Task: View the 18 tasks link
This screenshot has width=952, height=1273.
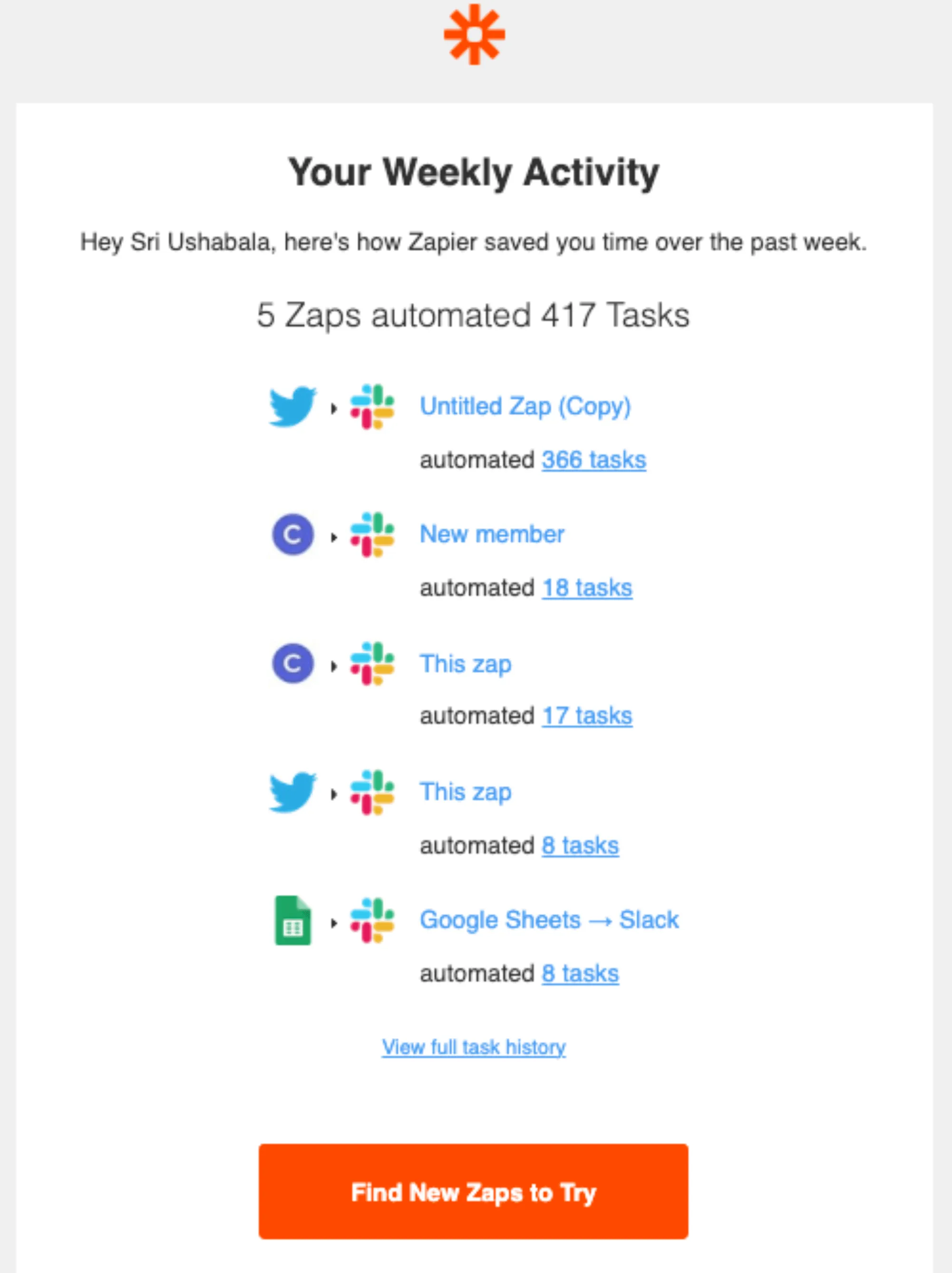Action: pos(587,588)
